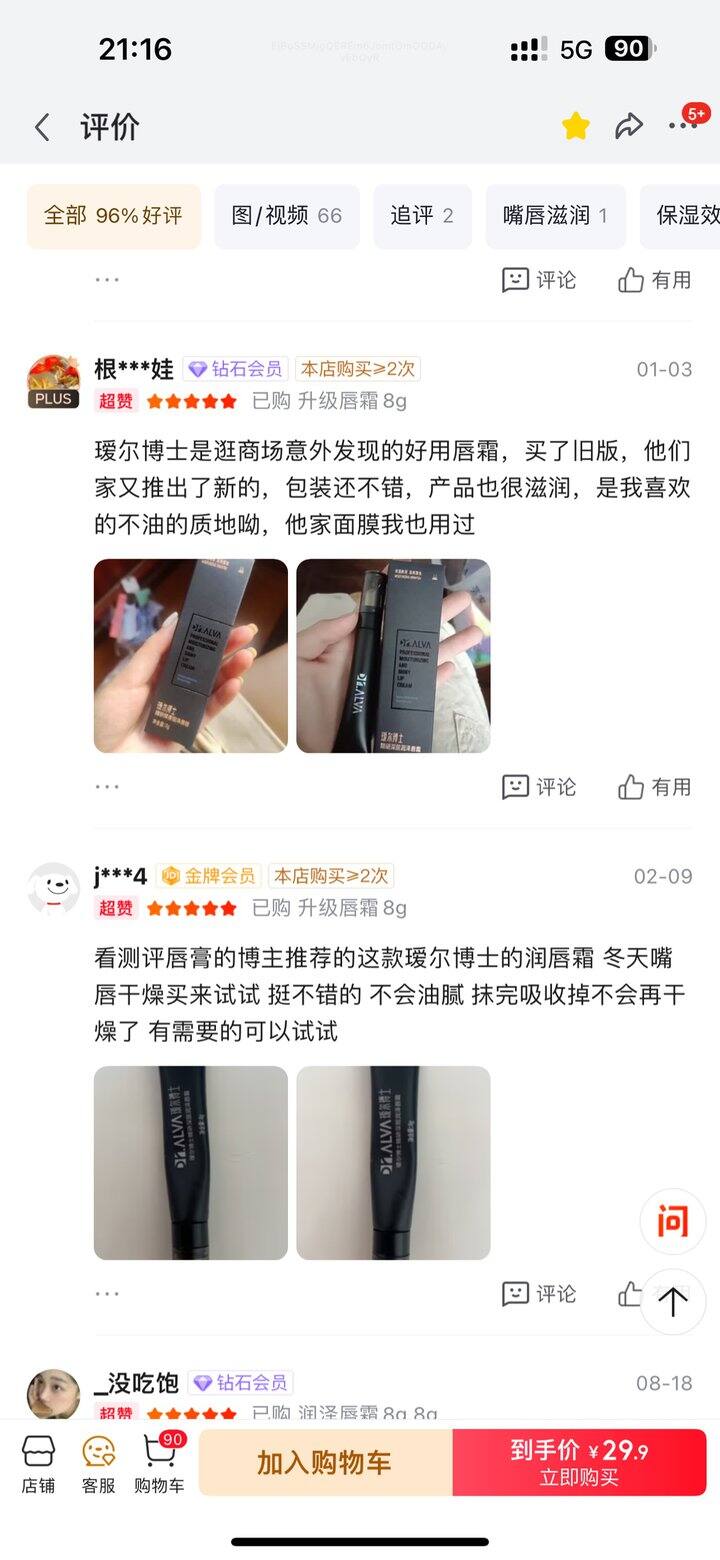View second photo in 根***娃's review

[x=393, y=656]
